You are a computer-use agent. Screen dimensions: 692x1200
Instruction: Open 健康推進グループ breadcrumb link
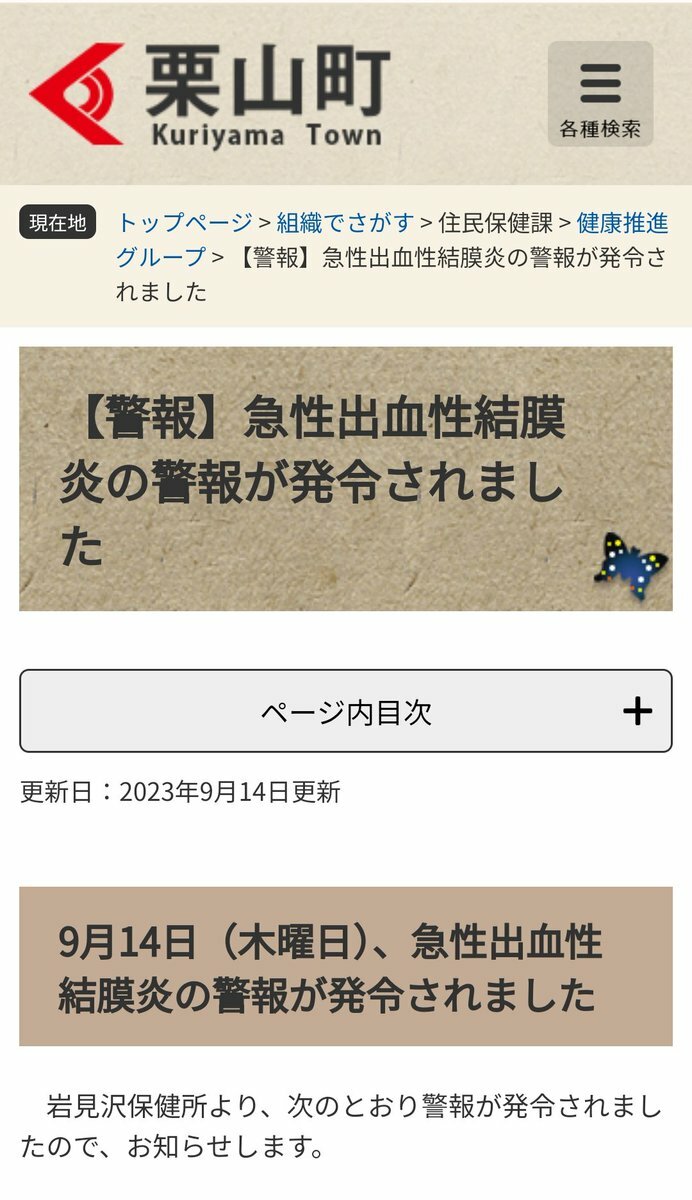(621, 223)
